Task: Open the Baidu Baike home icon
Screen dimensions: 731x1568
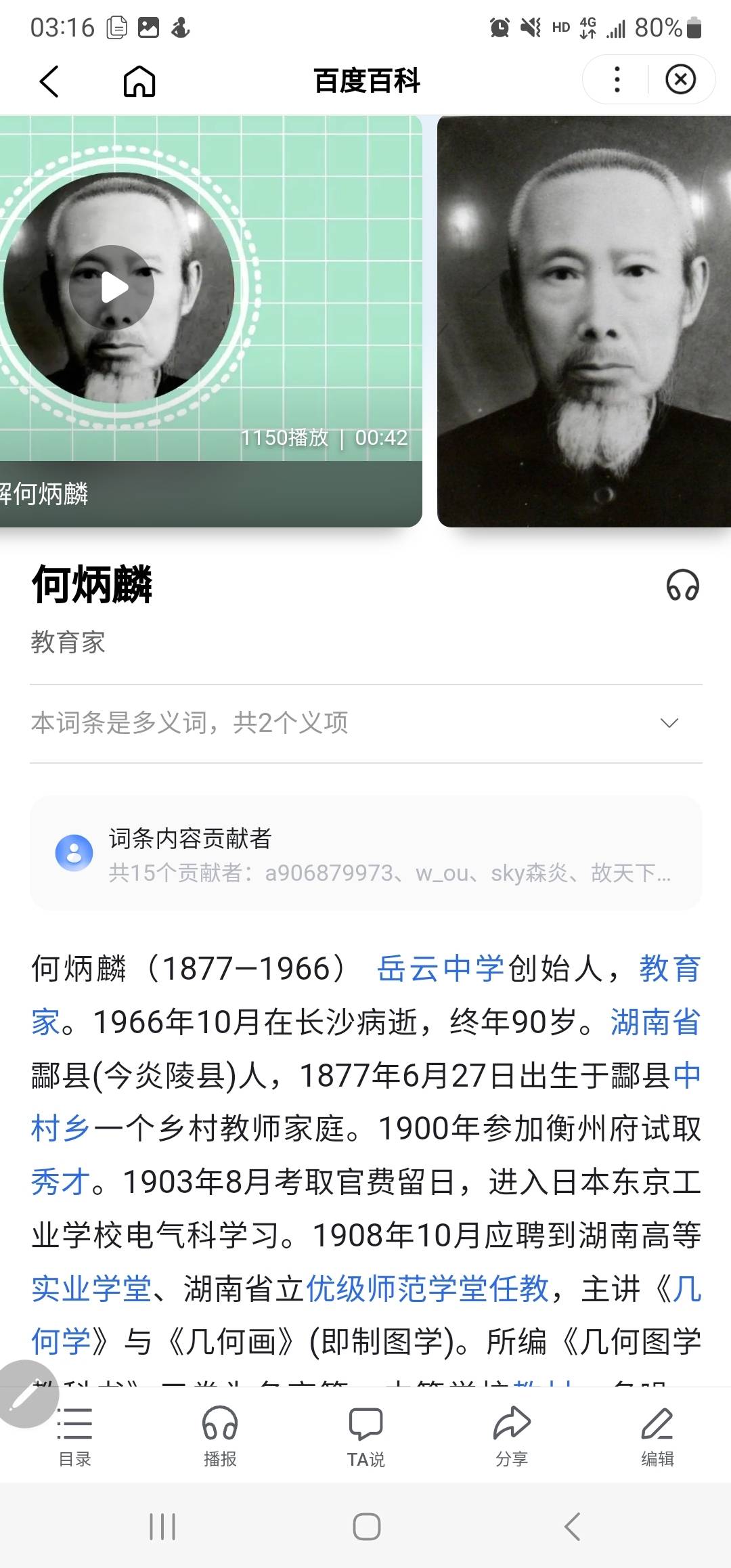Action: [x=139, y=82]
